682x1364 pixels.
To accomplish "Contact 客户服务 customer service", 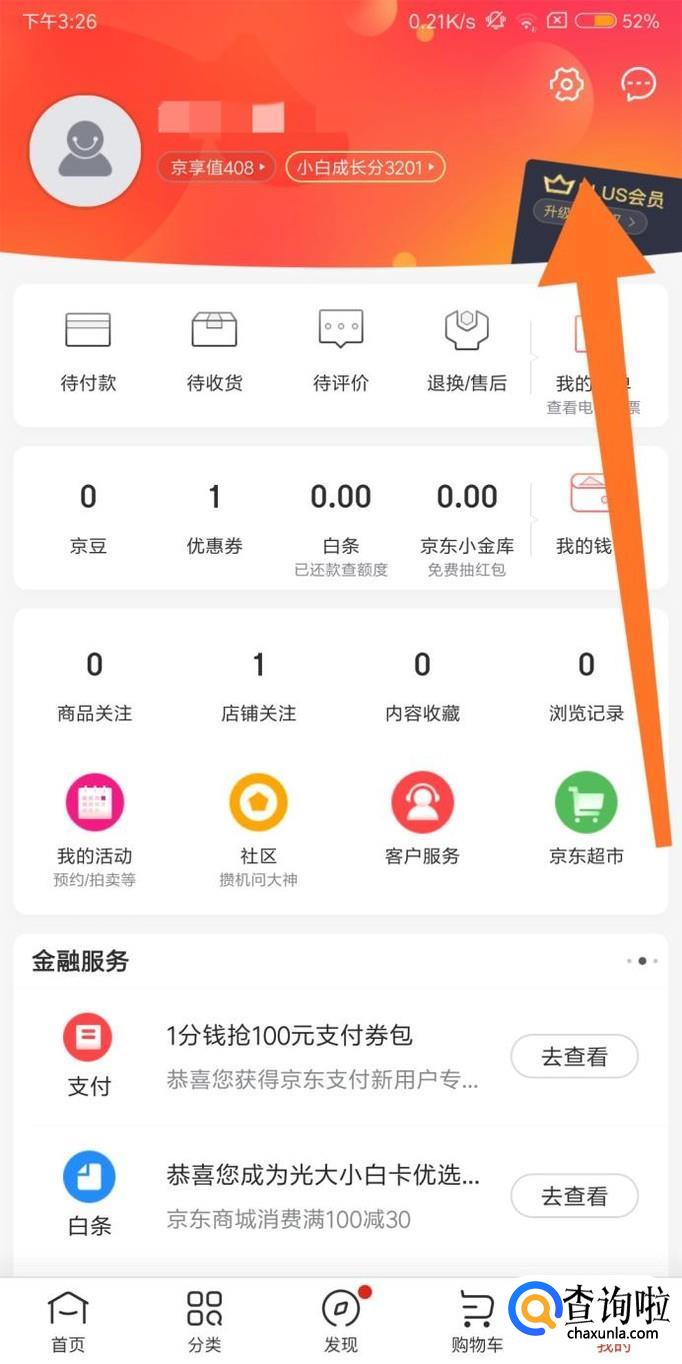I will coord(422,820).
